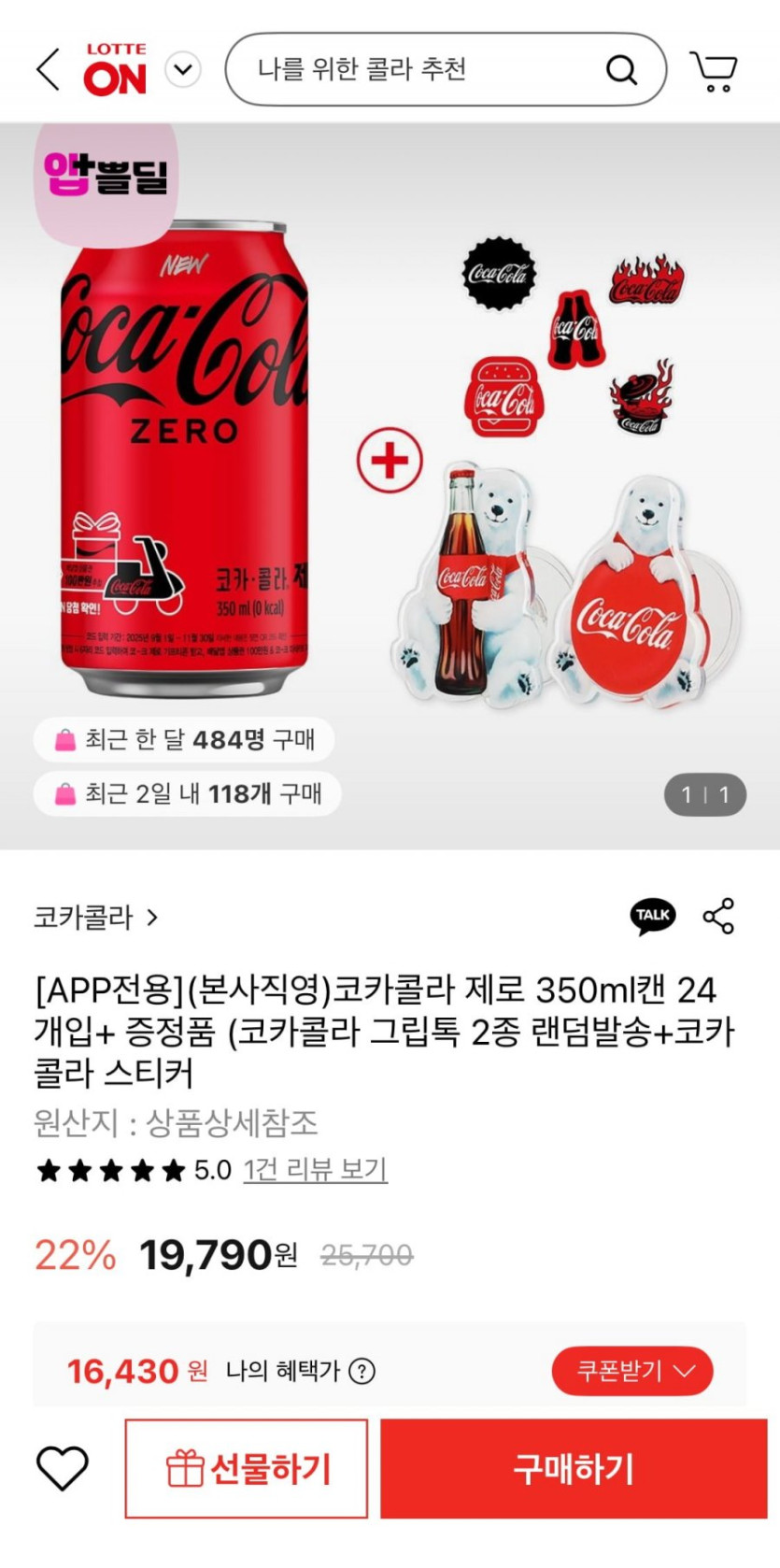Image resolution: width=780 pixels, height=1568 pixels.
Task: View the 1건 리뷰 보기 link
Action: [x=315, y=1170]
